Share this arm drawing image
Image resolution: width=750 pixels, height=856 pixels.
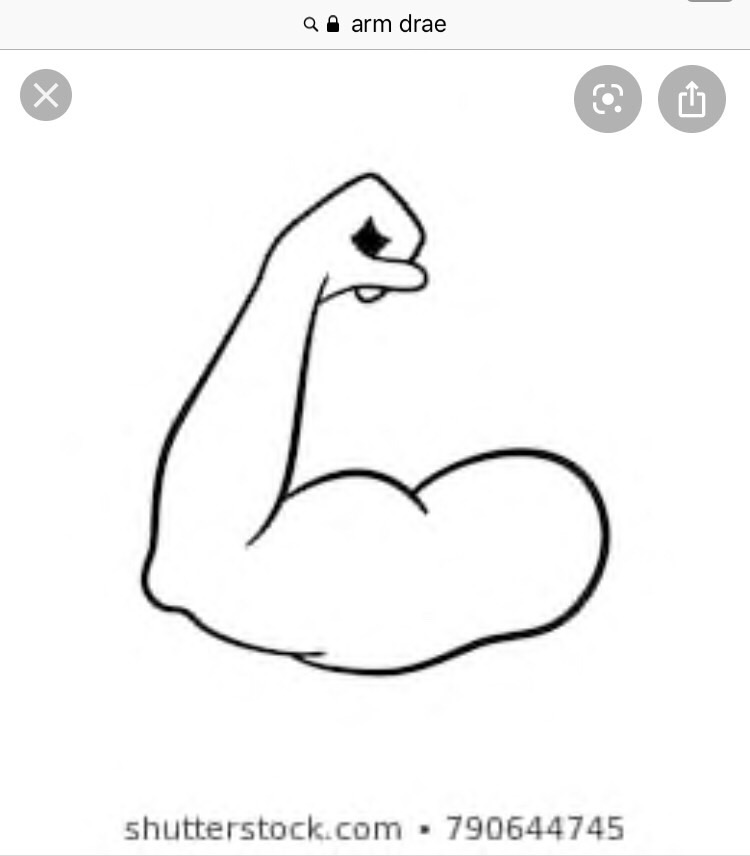pos(691,99)
